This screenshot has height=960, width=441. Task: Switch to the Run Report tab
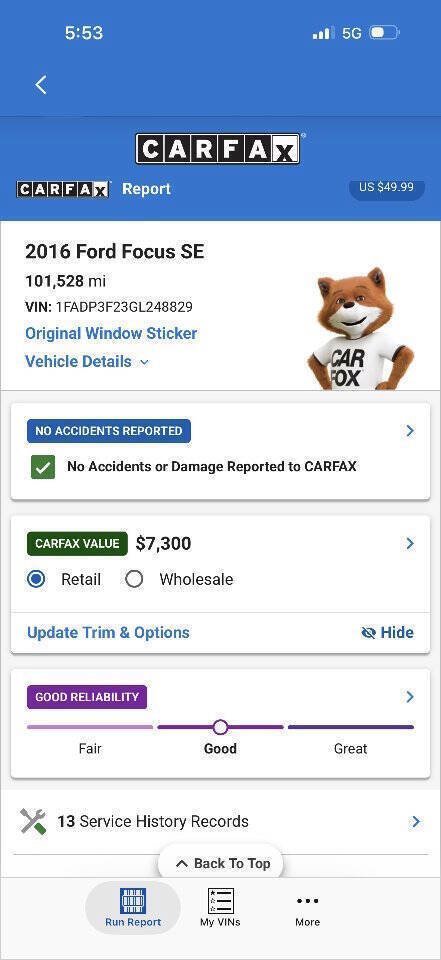click(x=133, y=908)
